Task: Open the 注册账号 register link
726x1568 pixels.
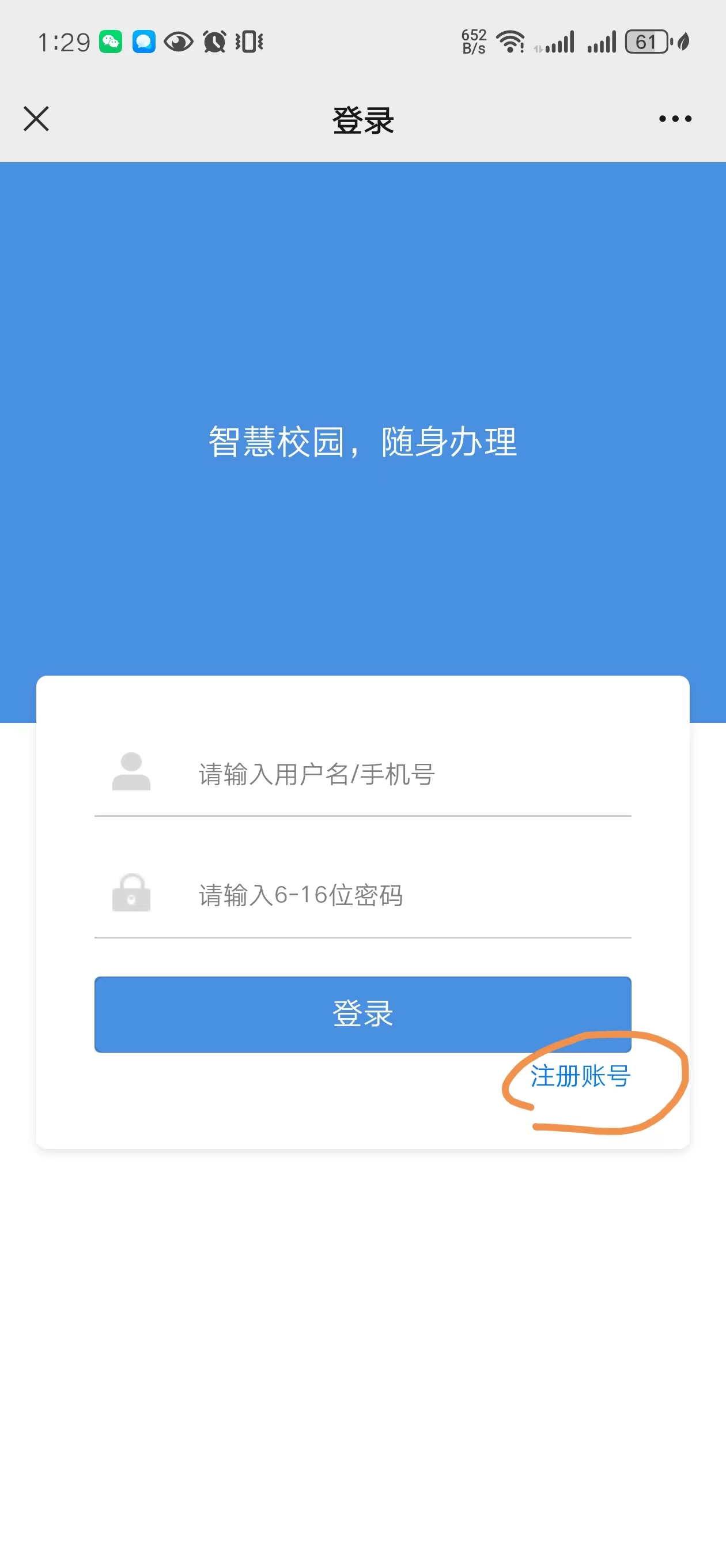Action: point(580,1076)
